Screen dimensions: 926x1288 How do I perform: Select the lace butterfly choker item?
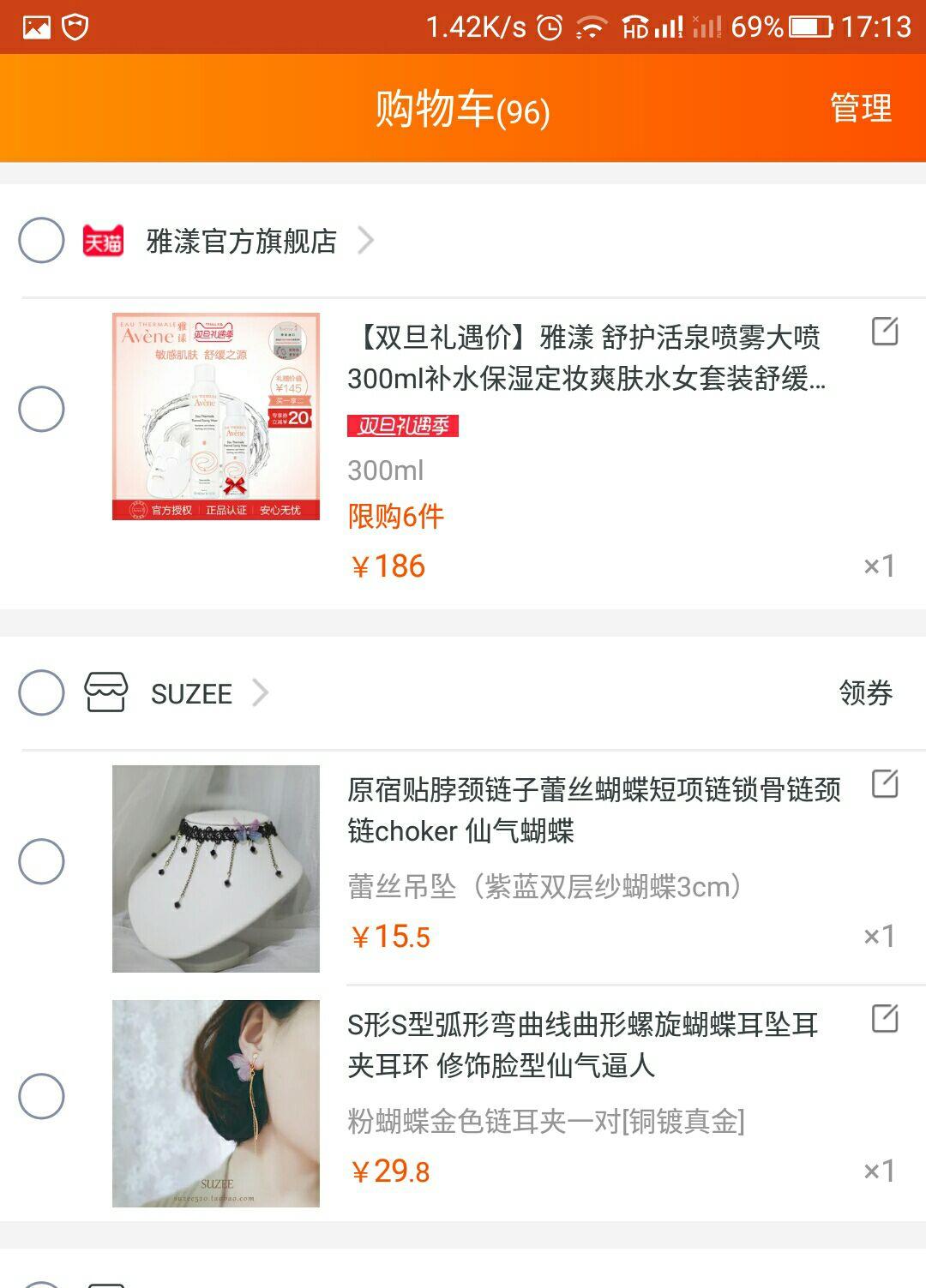tap(41, 861)
